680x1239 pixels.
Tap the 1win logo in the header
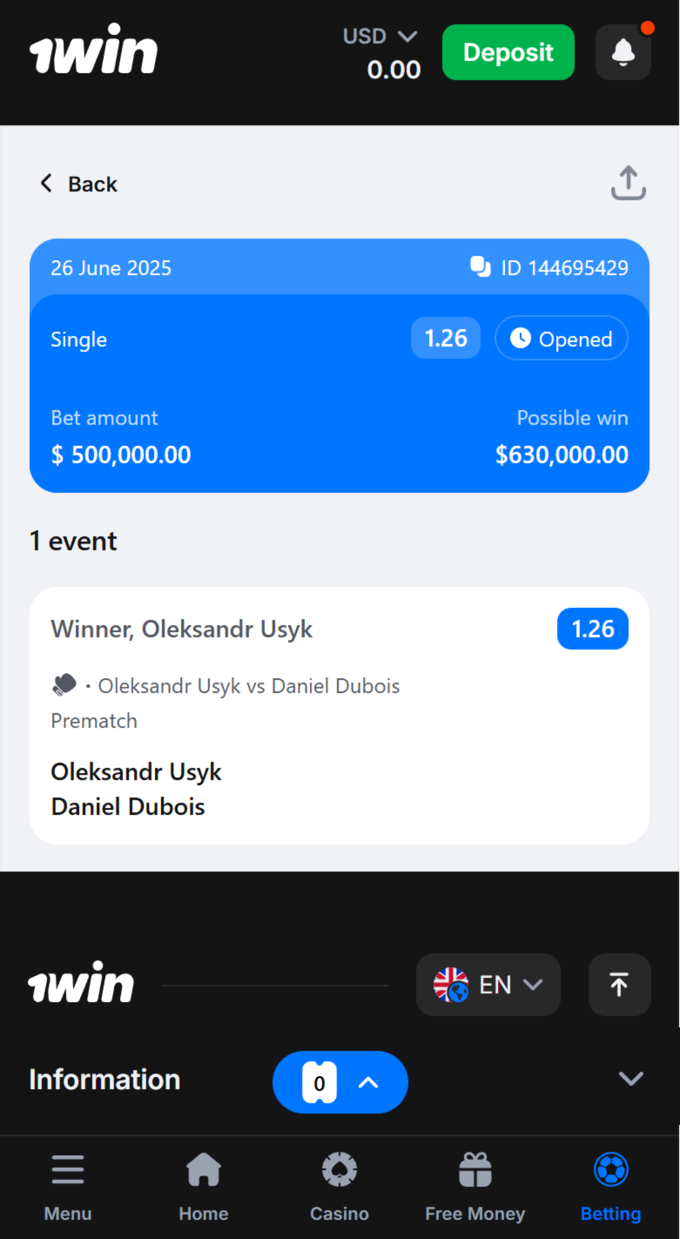point(94,52)
